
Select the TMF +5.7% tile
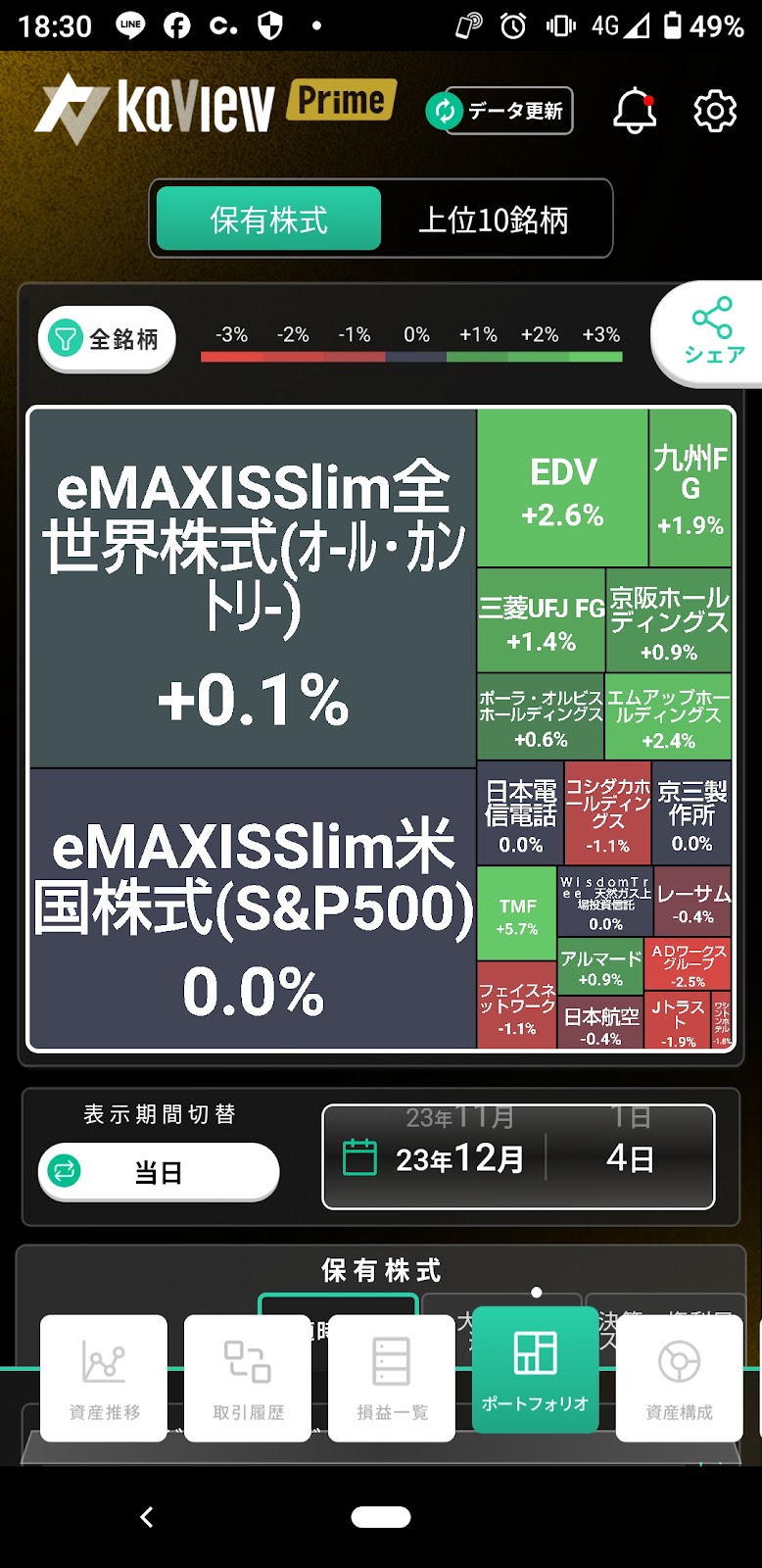click(516, 913)
